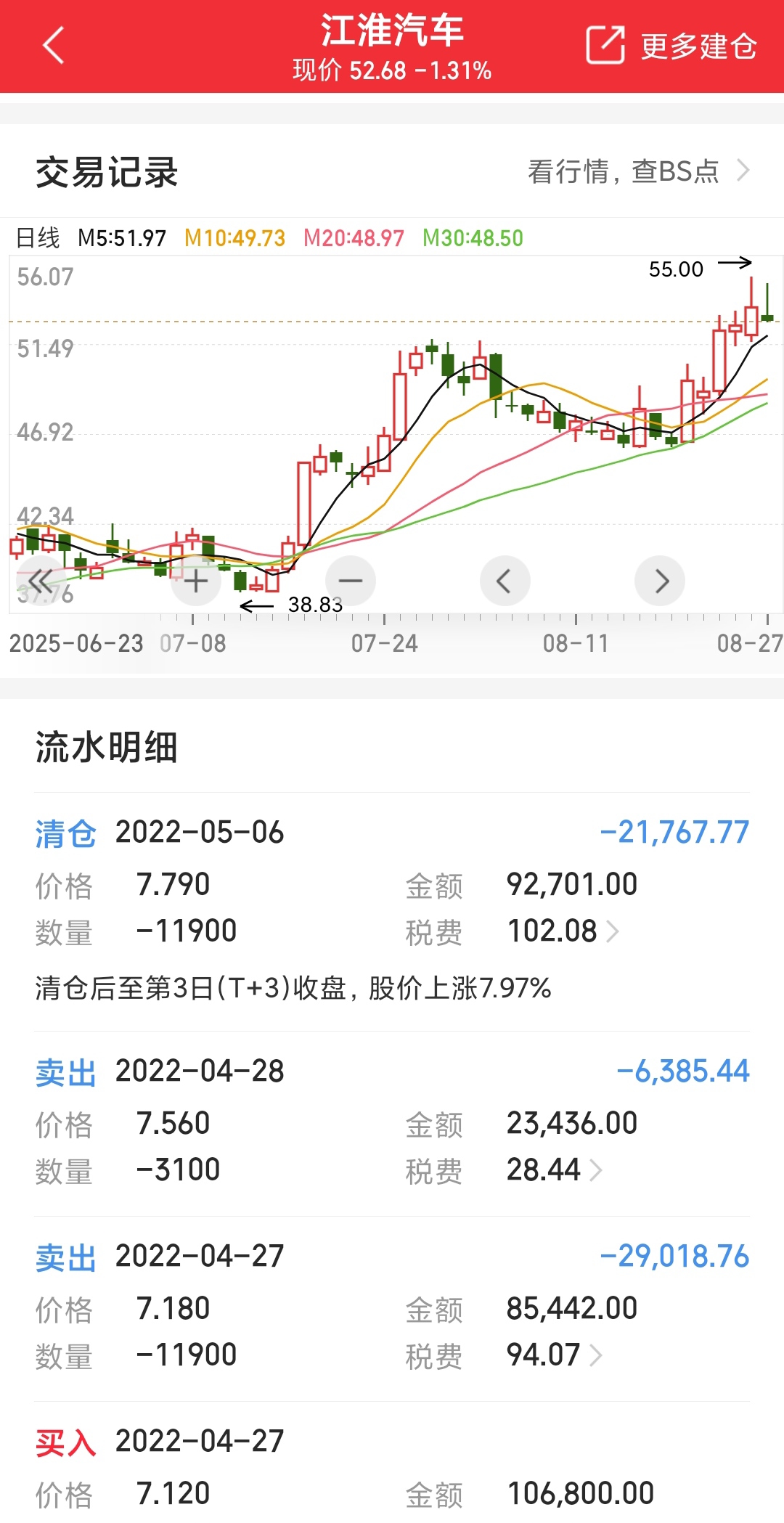Tap 更多建仓 in the header
Viewport: 784px width, 1523px height.
[x=671, y=46]
